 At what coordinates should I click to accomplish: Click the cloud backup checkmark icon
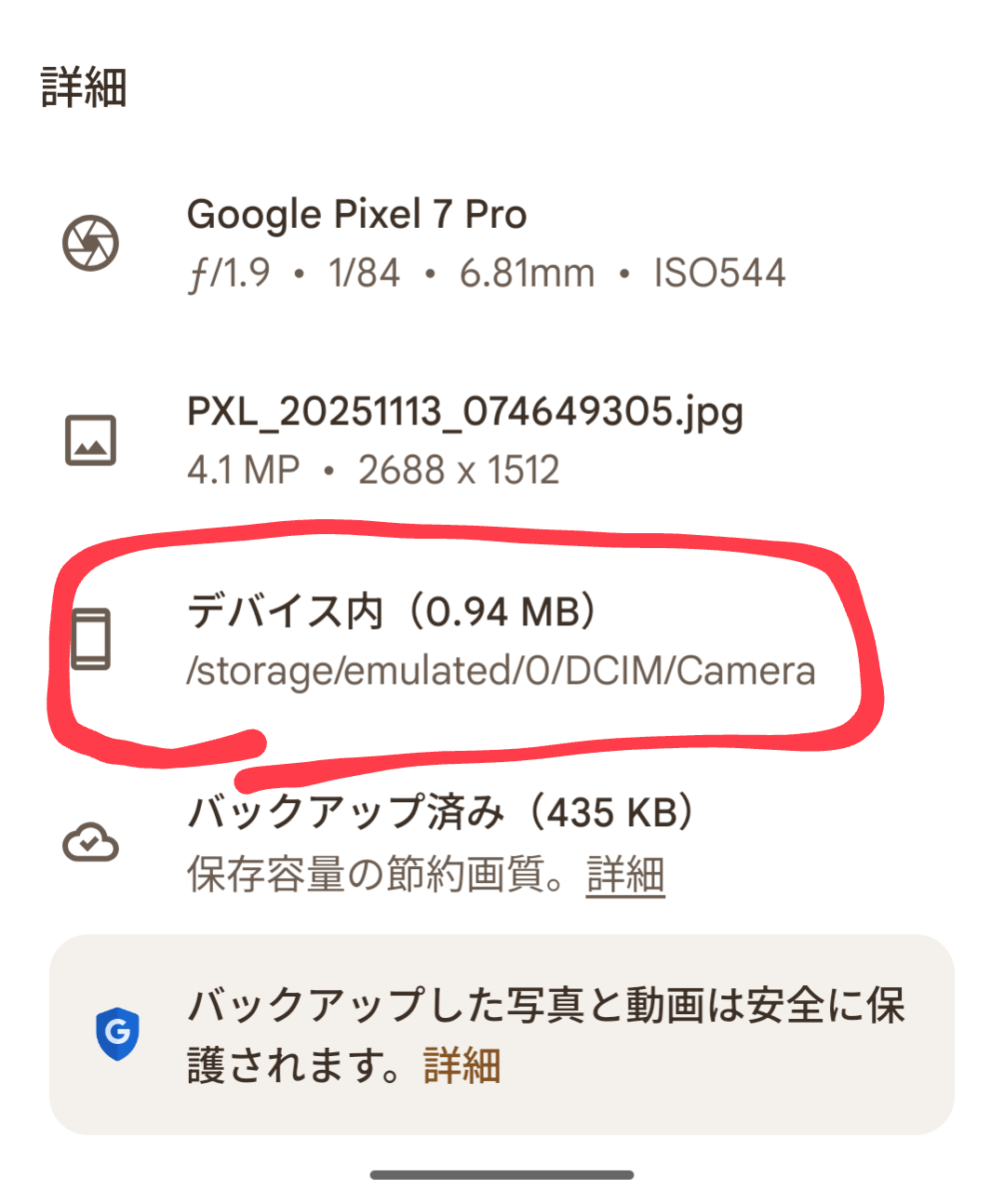[x=89, y=842]
